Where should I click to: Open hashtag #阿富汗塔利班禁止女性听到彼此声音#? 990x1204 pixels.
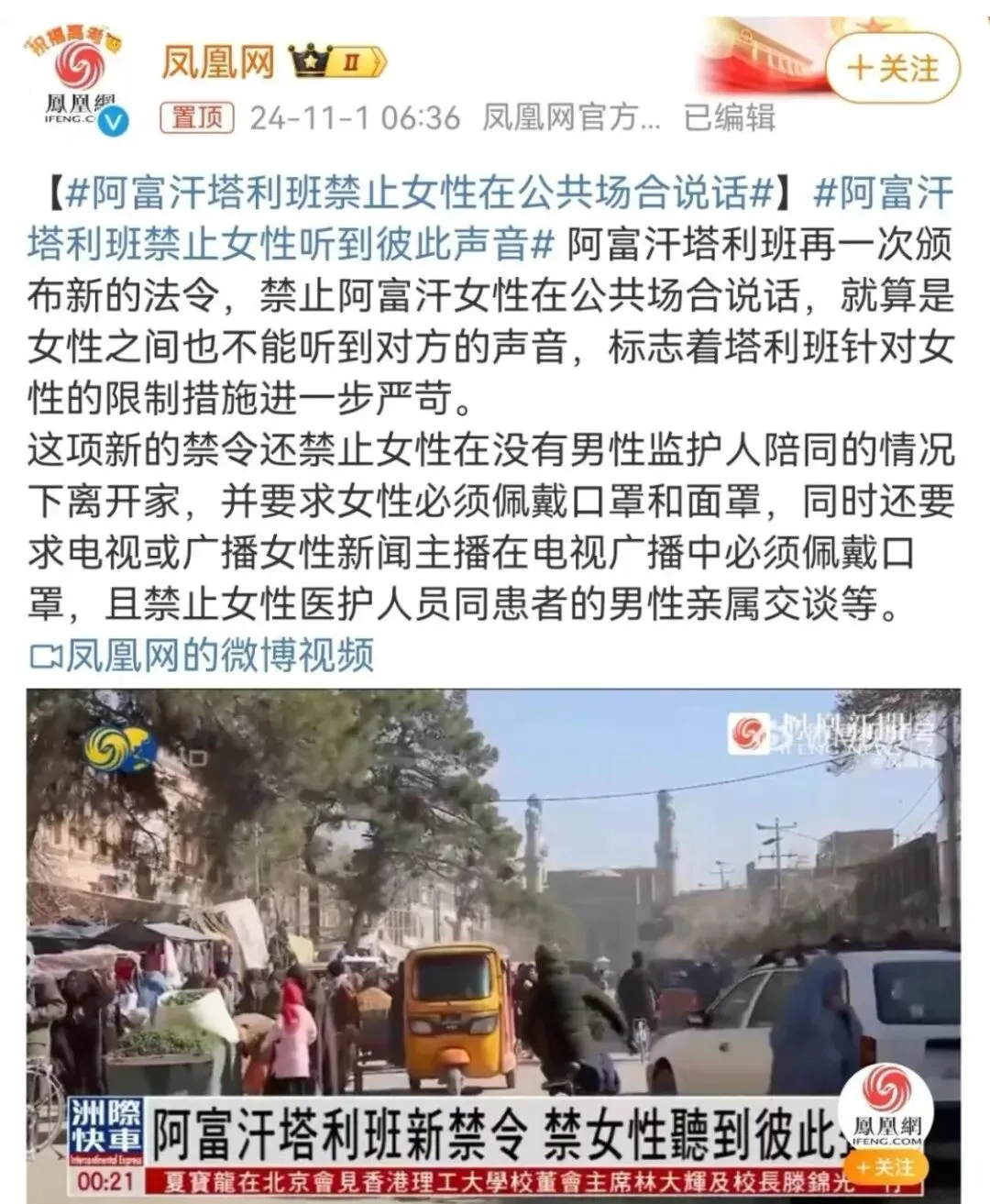click(291, 244)
